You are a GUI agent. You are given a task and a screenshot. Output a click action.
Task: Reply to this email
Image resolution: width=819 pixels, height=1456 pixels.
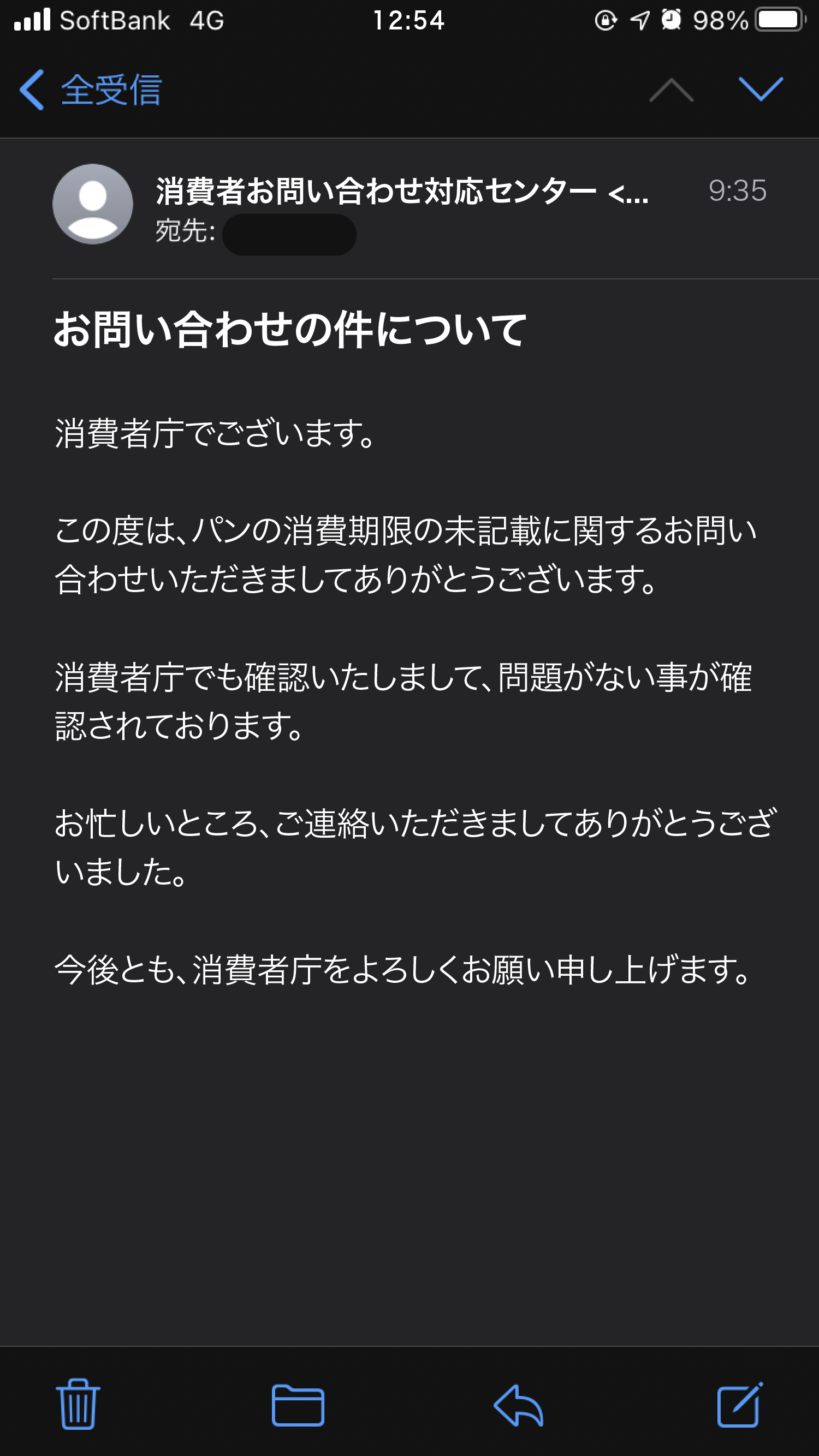coord(518,1405)
